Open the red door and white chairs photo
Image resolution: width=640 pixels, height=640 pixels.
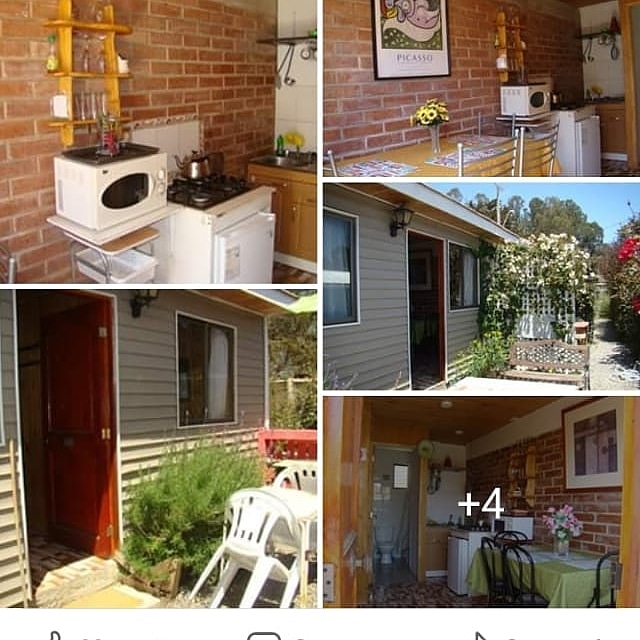click(x=158, y=448)
